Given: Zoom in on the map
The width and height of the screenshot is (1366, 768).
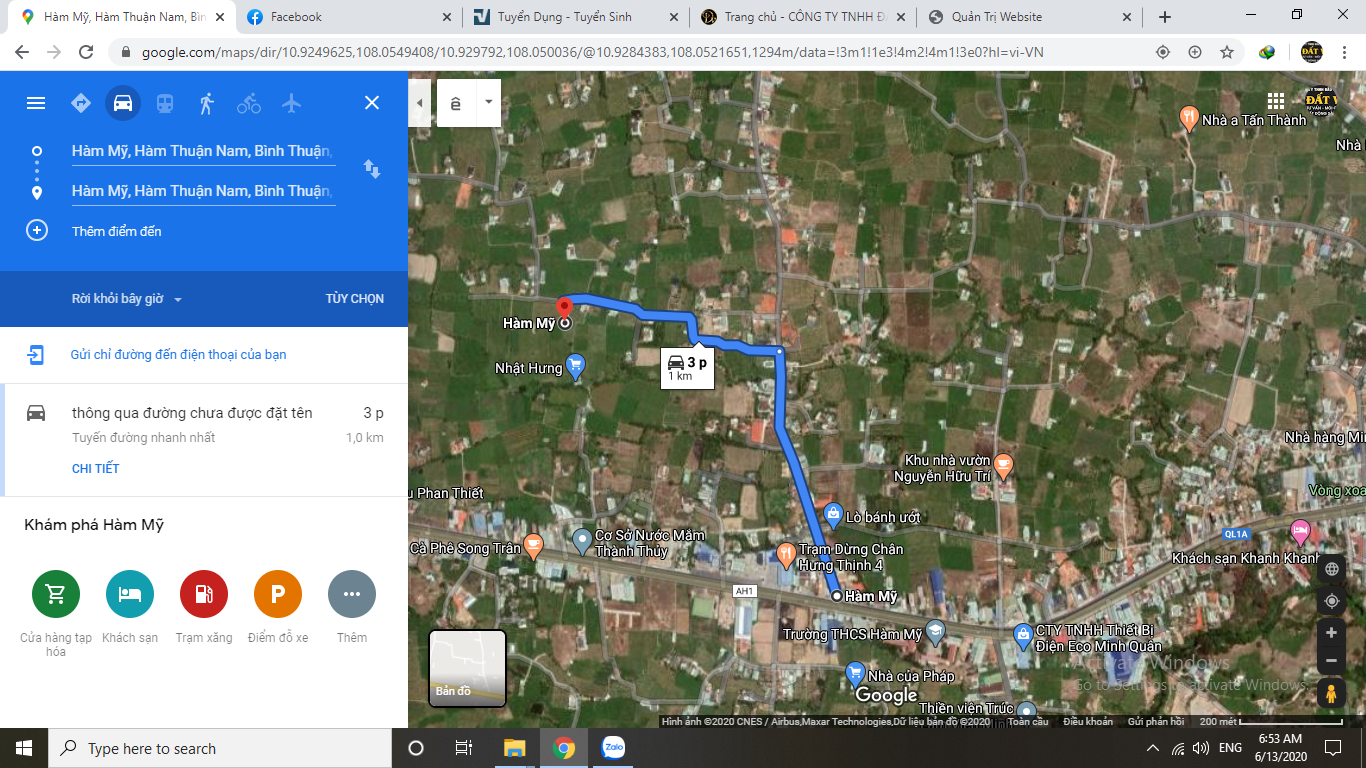Looking at the screenshot, I should (x=1331, y=633).
